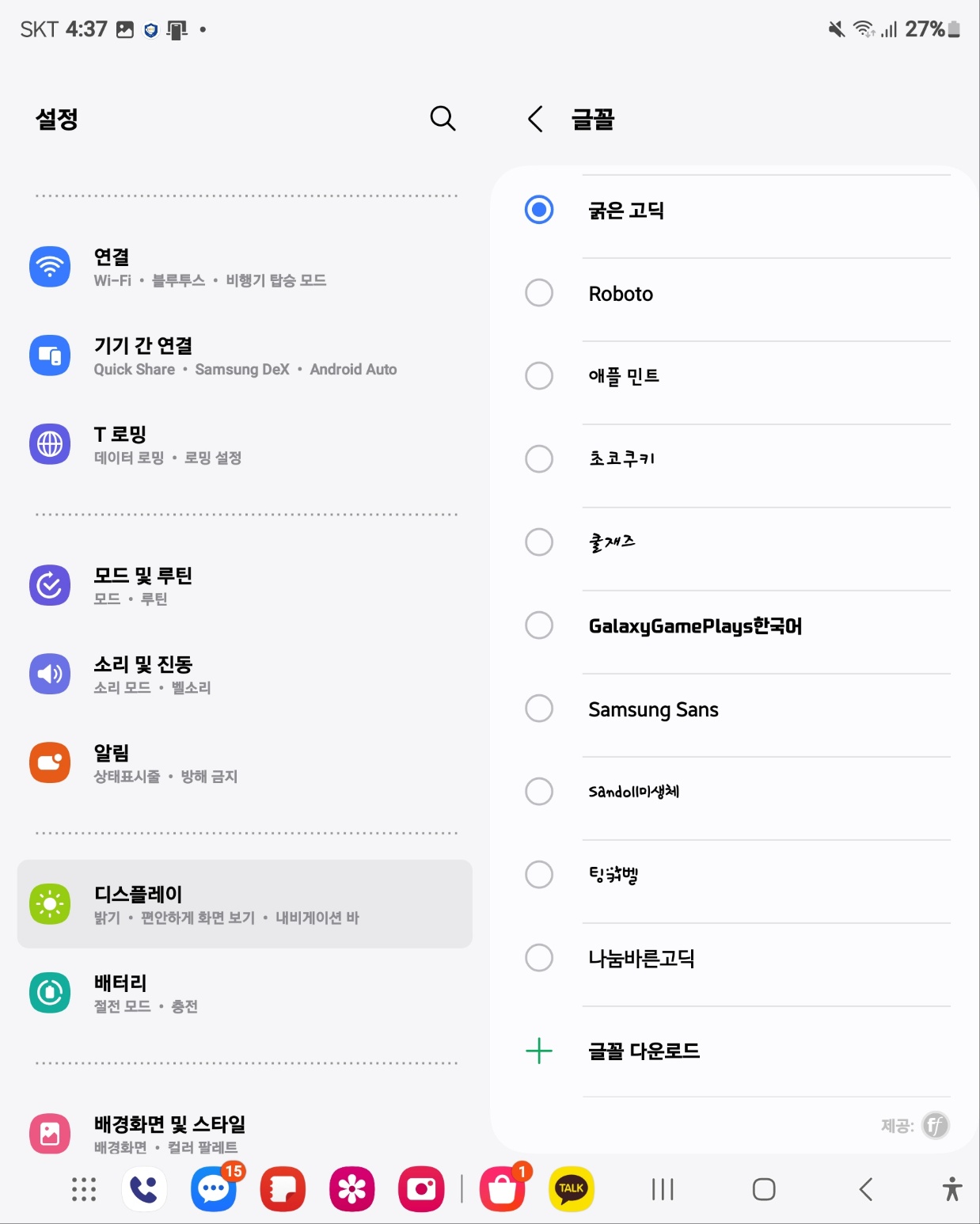Launch KakaoTalk from the taskbar
The image size is (980, 1224).
tap(572, 1188)
